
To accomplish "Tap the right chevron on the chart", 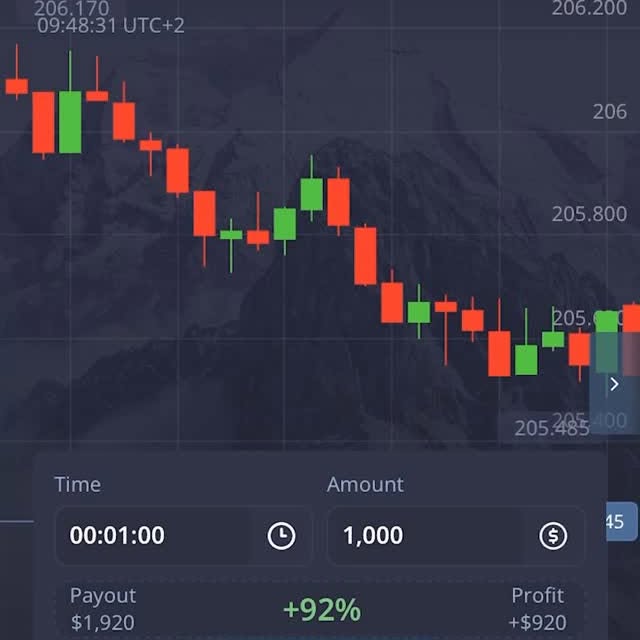I will click(x=614, y=384).
